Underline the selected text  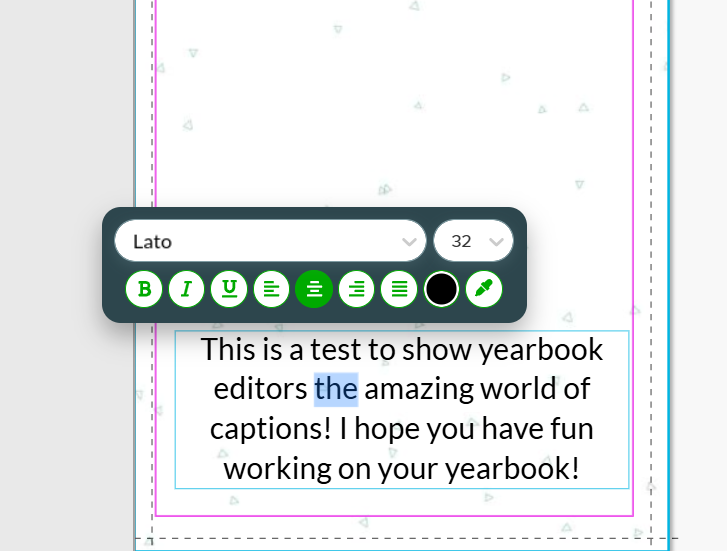229,289
